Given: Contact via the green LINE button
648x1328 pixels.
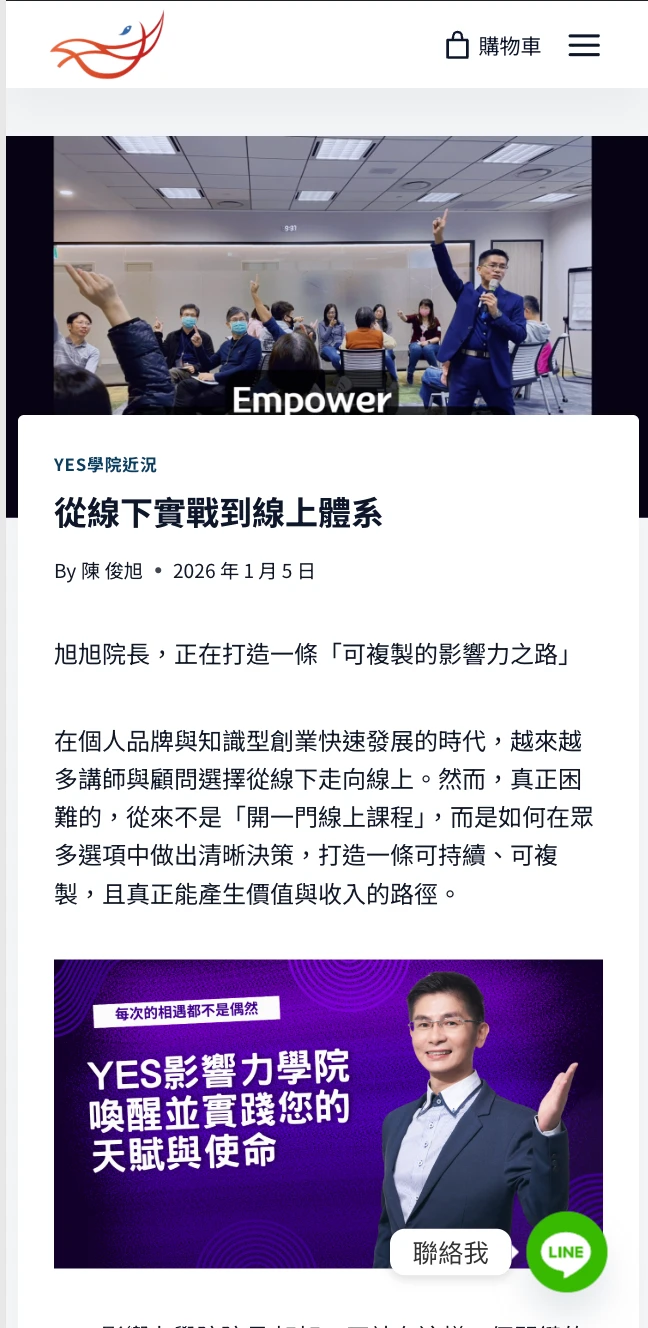Looking at the screenshot, I should point(566,1252).
